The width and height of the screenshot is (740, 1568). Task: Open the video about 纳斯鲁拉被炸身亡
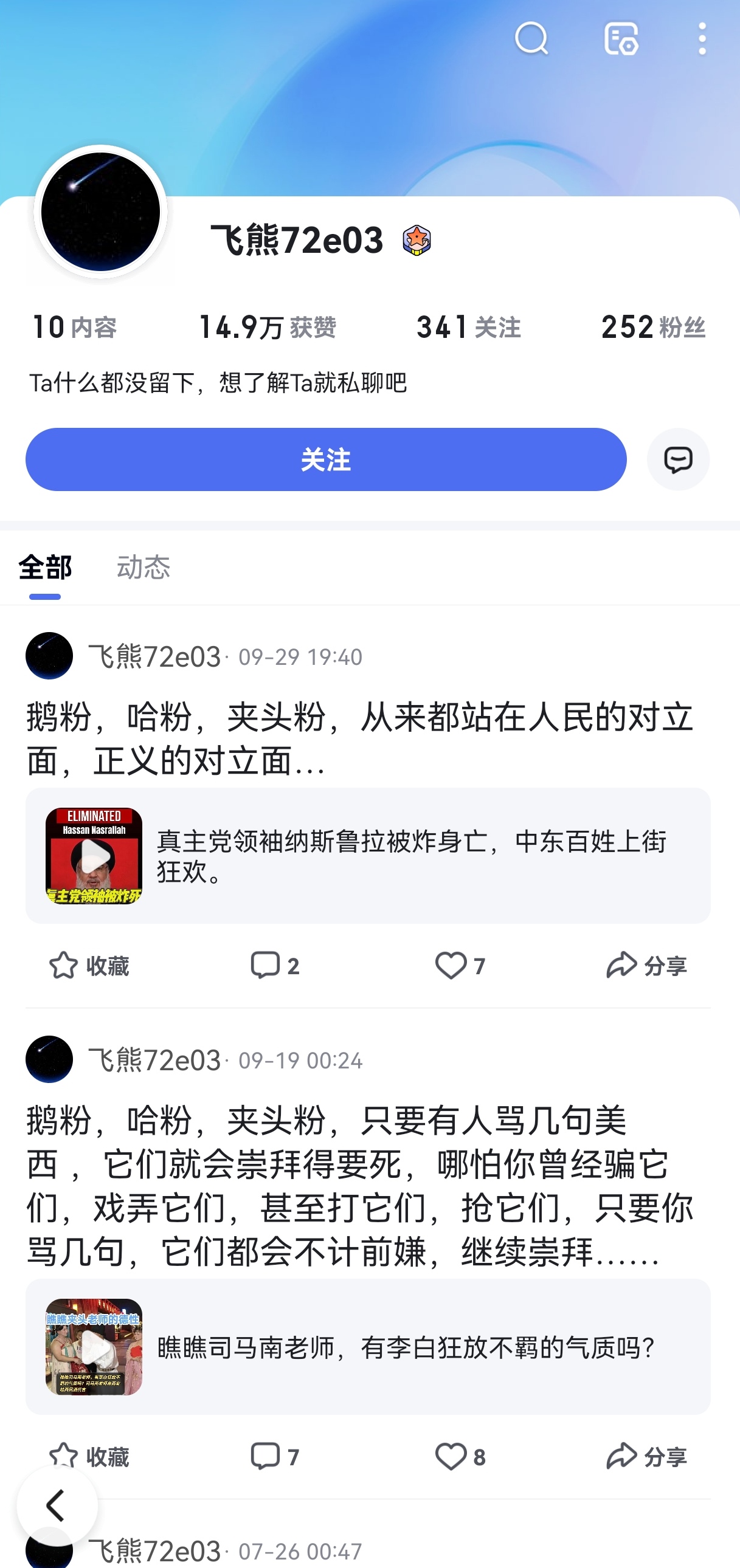[x=368, y=855]
